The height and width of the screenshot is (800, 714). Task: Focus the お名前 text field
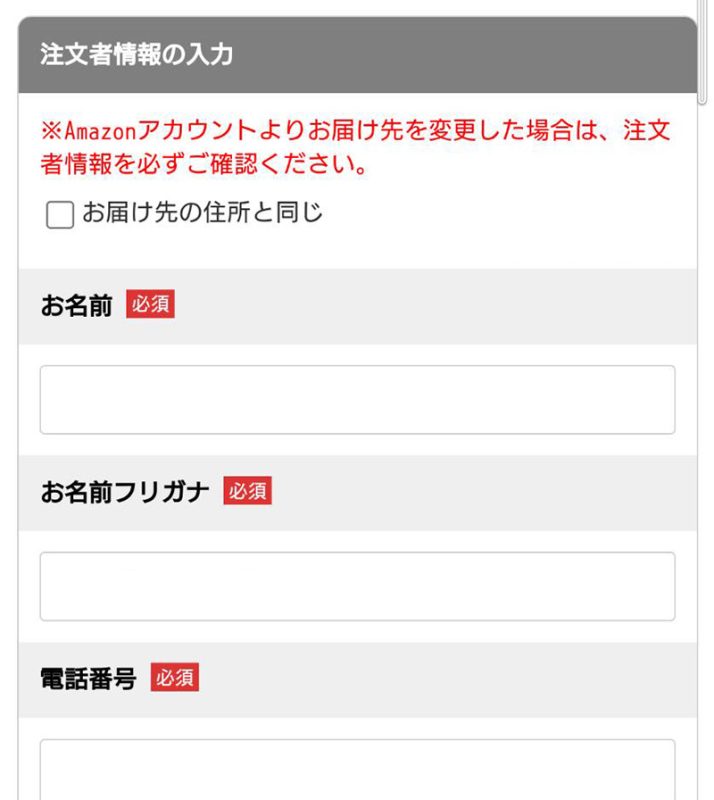[357, 400]
